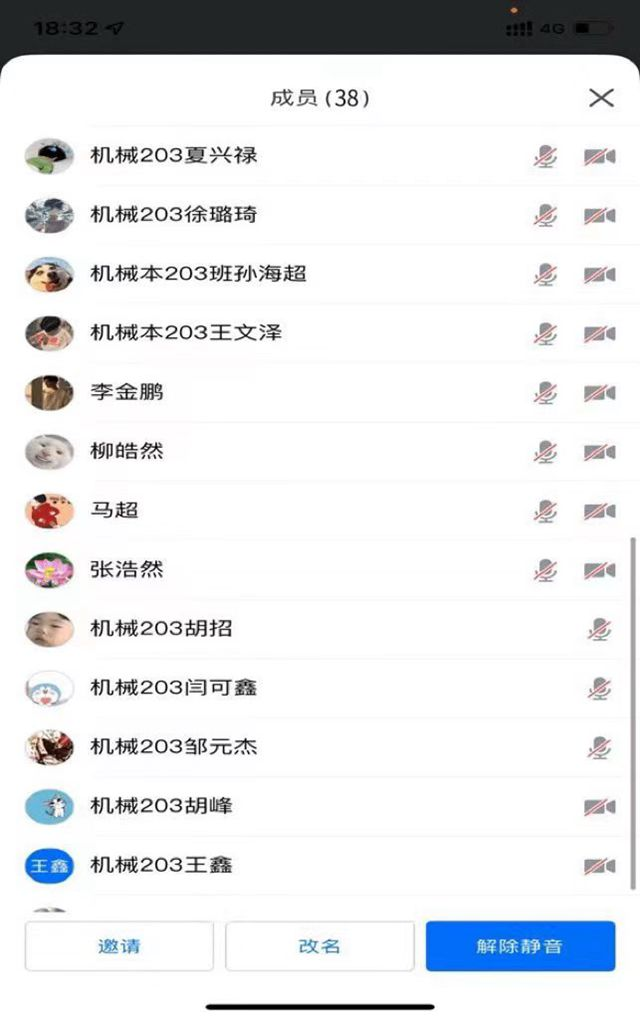Open member 机械203王鑫

[162, 865]
